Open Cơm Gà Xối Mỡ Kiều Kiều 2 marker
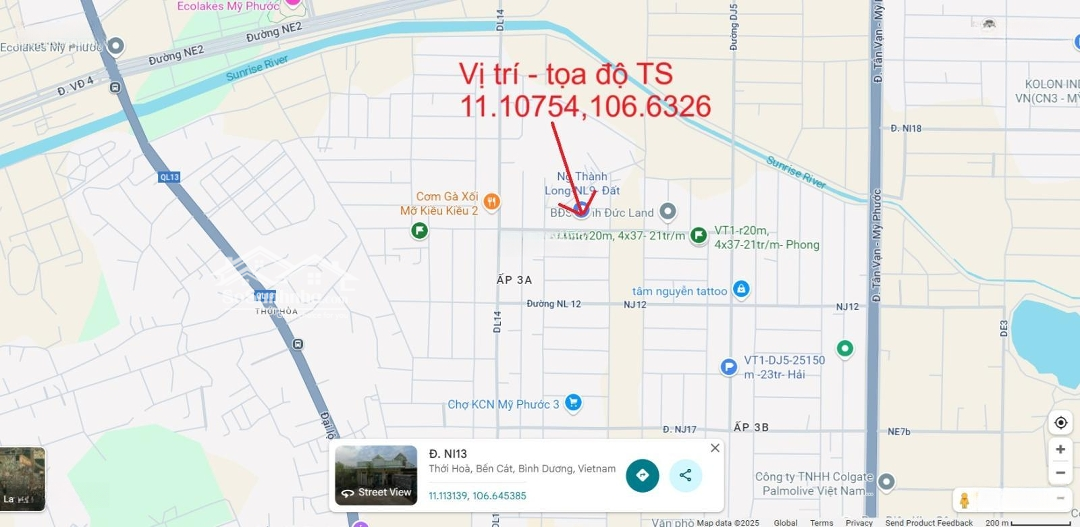The image size is (1080, 527). (491, 202)
